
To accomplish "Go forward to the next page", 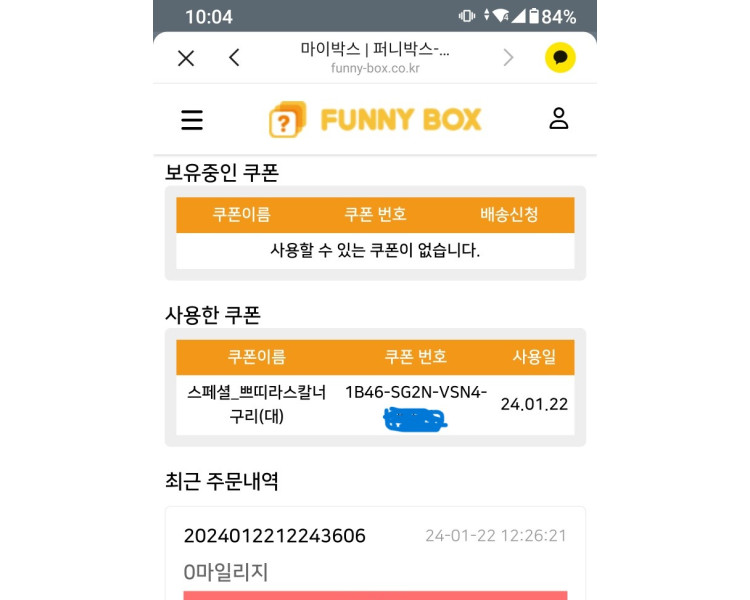I will [508, 58].
